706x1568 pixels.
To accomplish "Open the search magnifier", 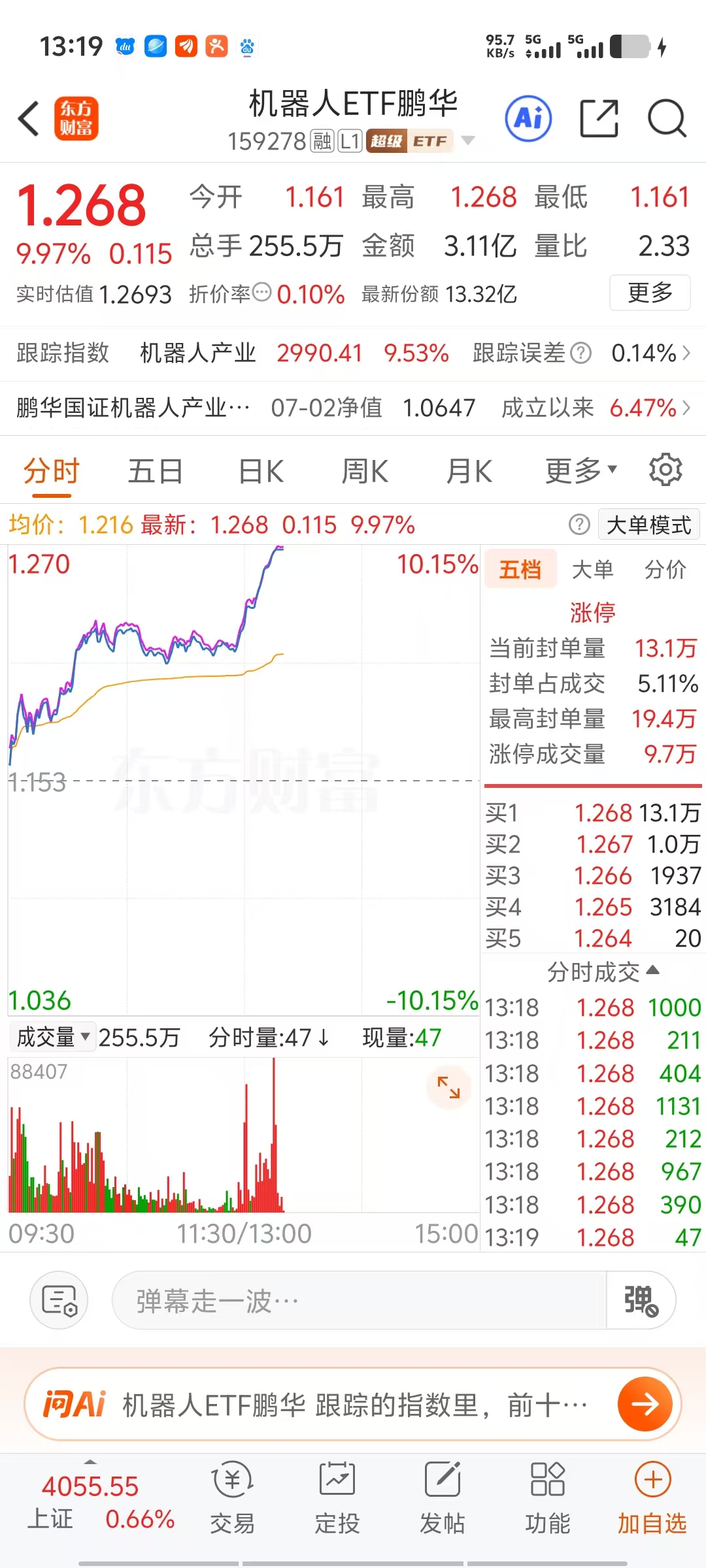I will point(667,119).
